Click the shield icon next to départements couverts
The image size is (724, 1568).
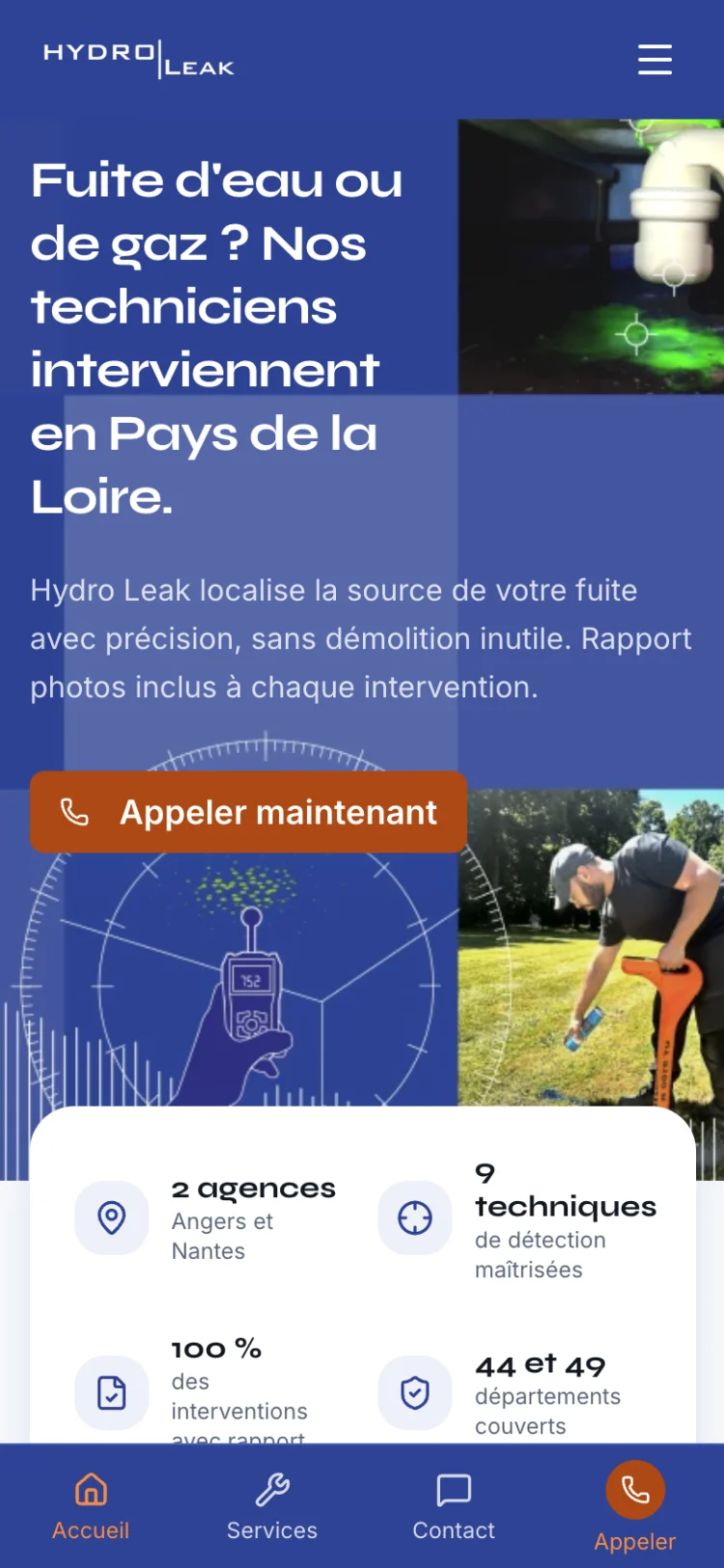point(414,1391)
